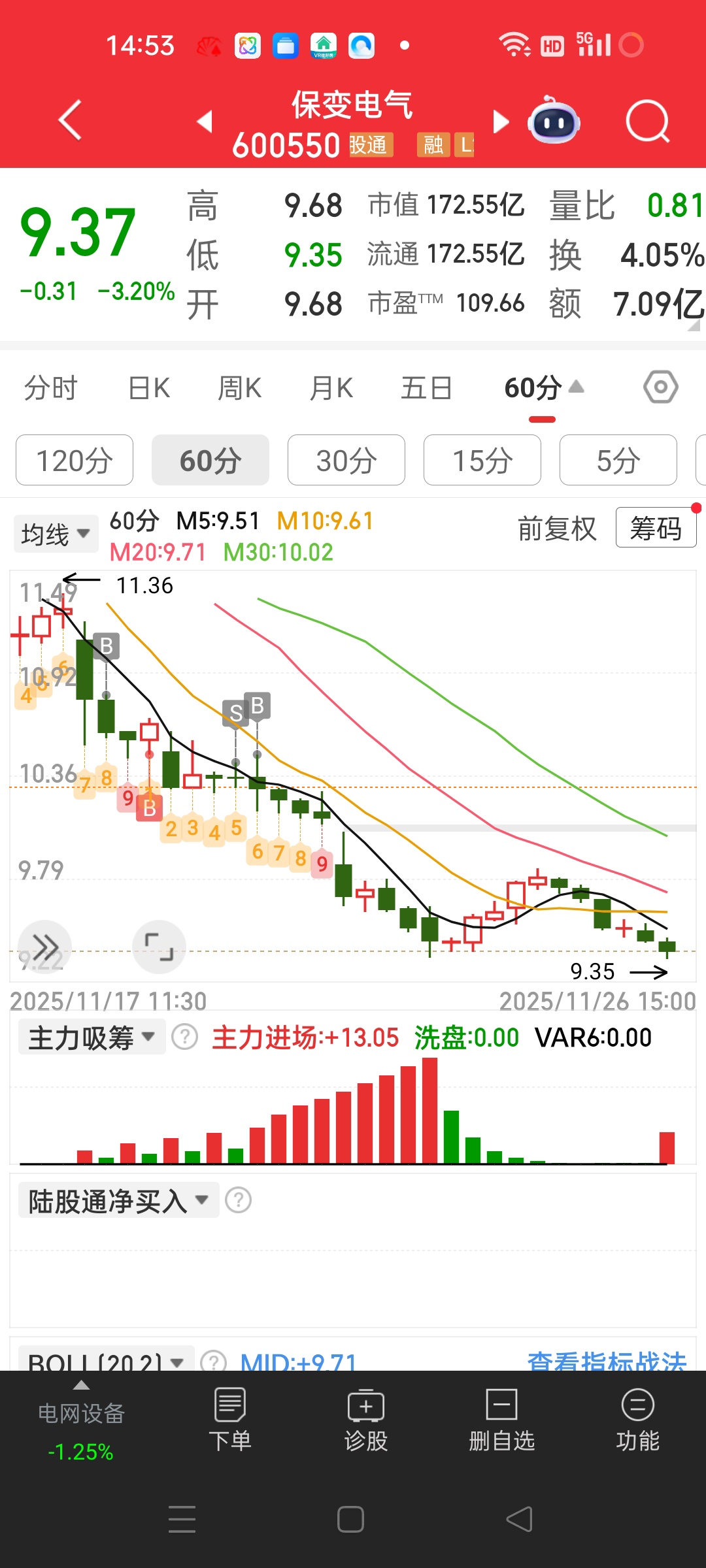Switch to the next stock
This screenshot has height=1568, width=706.
point(500,121)
